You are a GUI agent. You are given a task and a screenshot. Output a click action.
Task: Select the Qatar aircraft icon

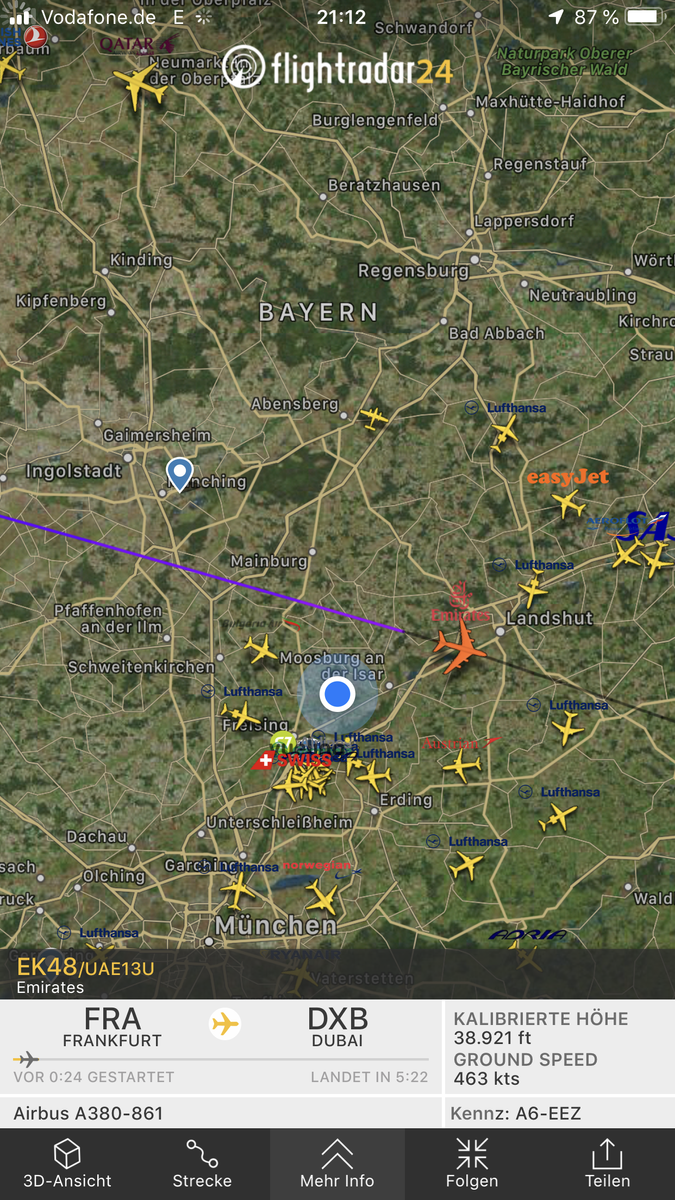point(140,86)
